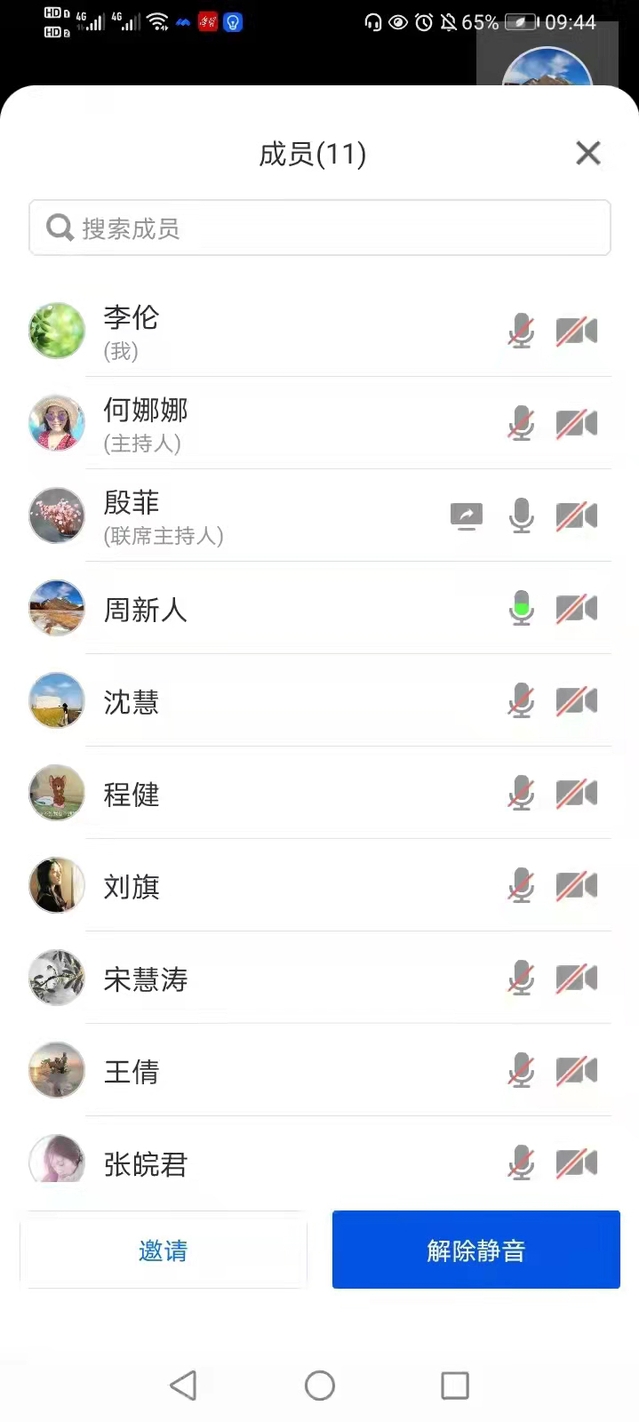
Task: Tap the muted microphone icon for 李伦
Action: click(521, 331)
